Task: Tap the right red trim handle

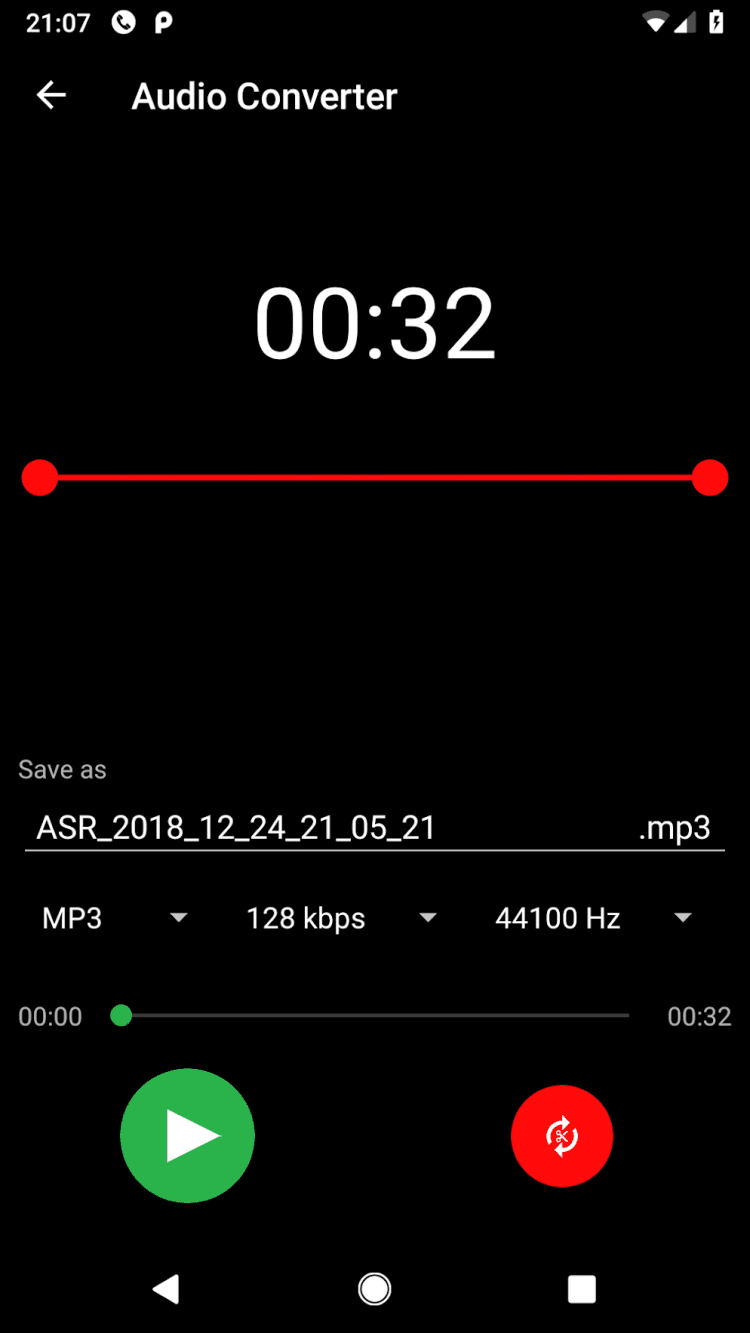Action: (710, 478)
